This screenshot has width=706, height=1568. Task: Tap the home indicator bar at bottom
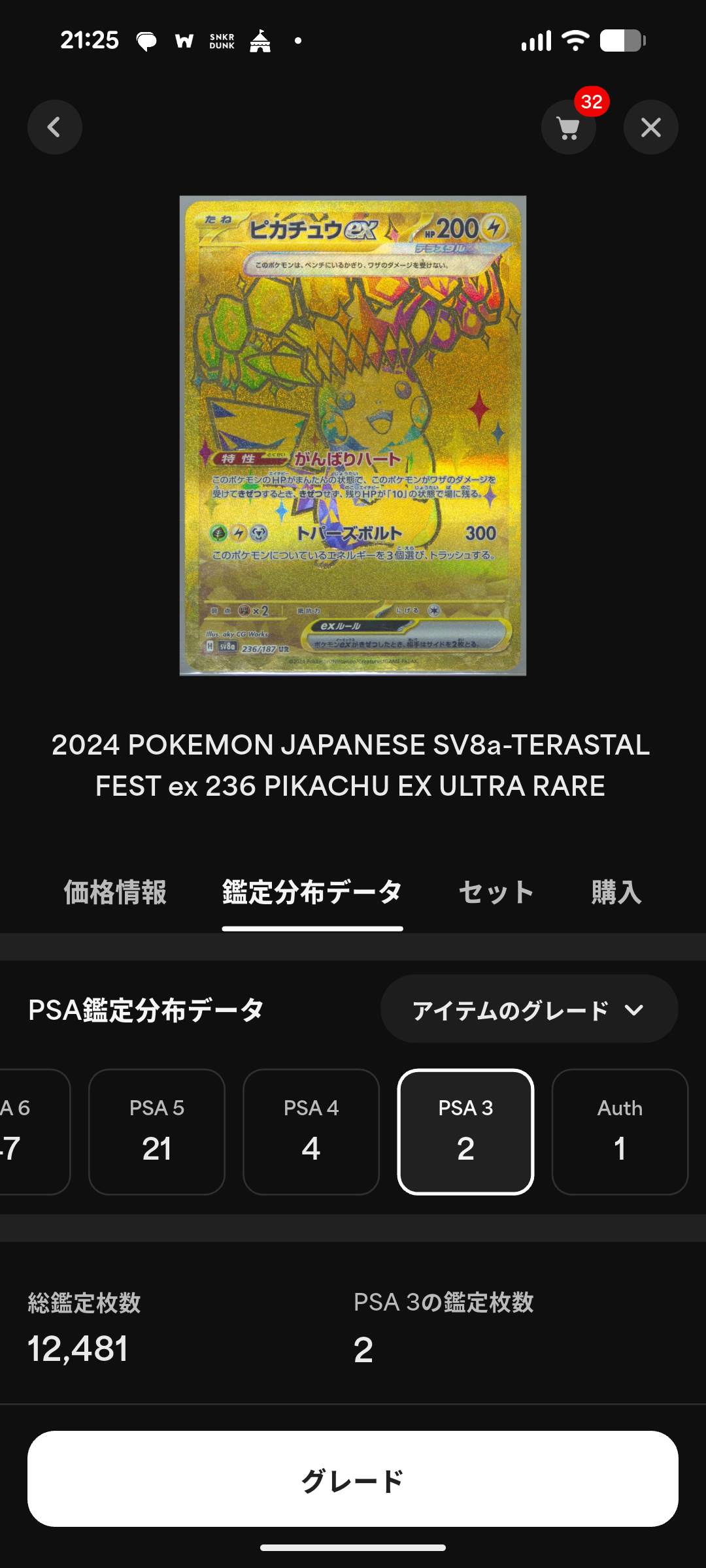[x=353, y=1547]
